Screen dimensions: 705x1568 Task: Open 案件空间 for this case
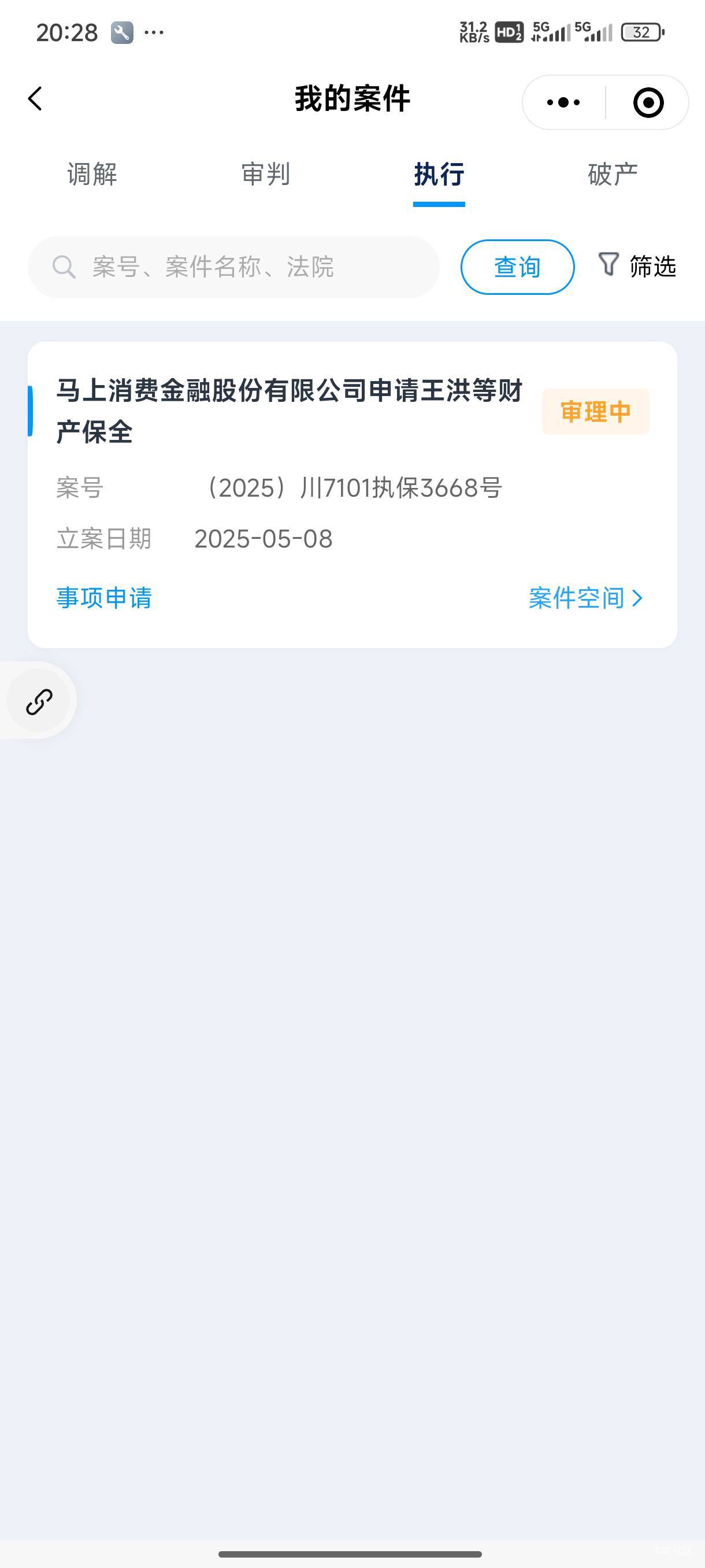(x=586, y=598)
